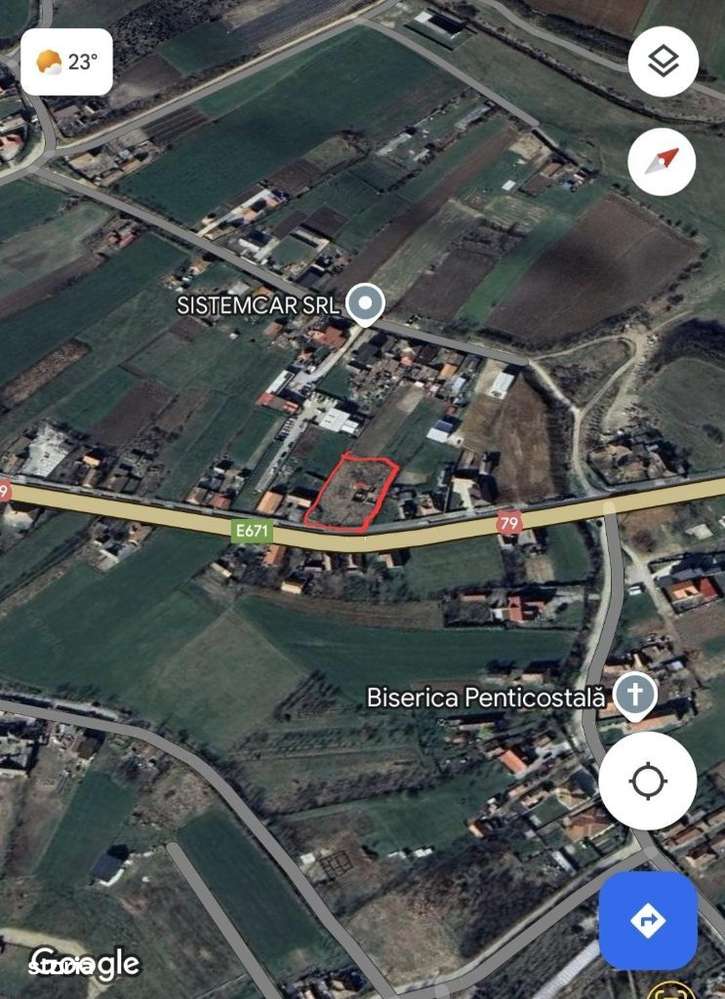This screenshot has height=999, width=725.
Task: Open the map layers selector
Action: pyautogui.click(x=662, y=62)
